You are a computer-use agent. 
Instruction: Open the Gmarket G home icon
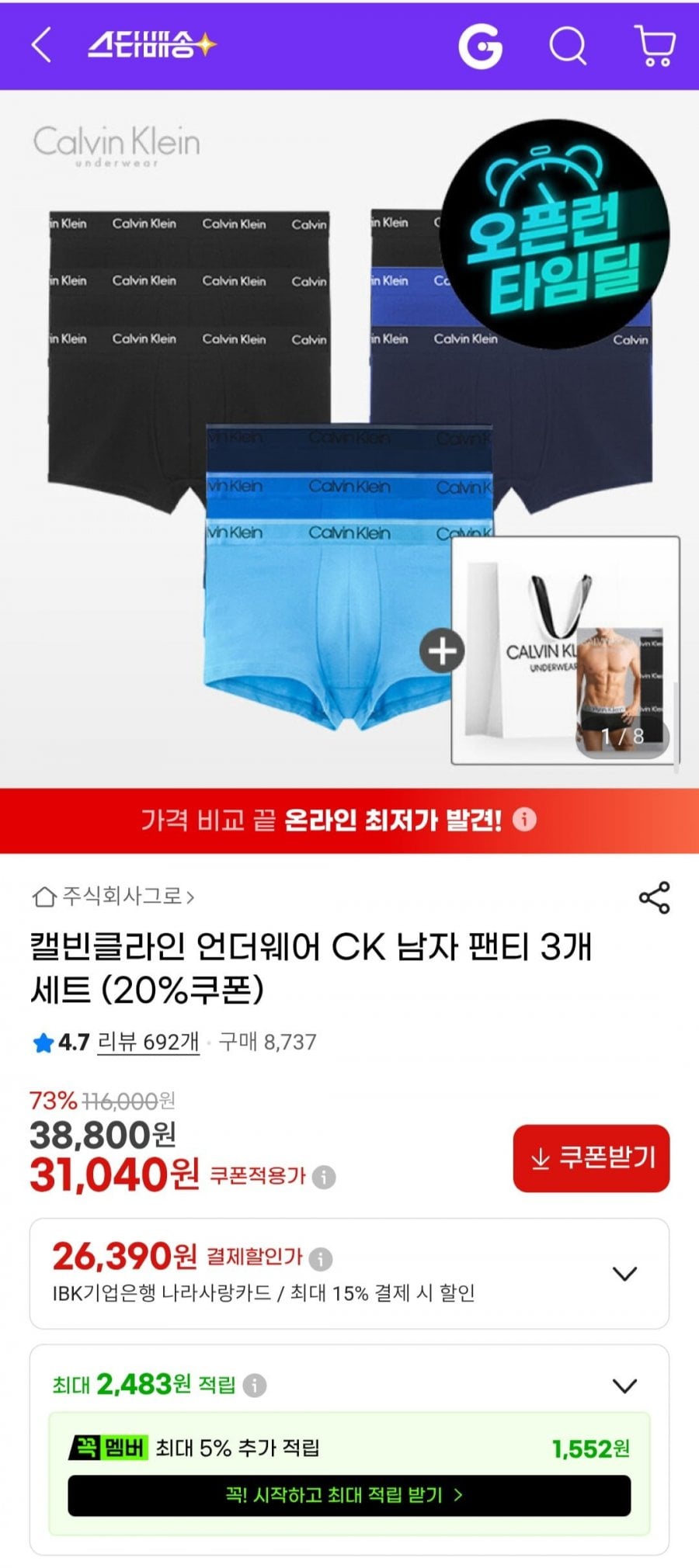click(480, 47)
